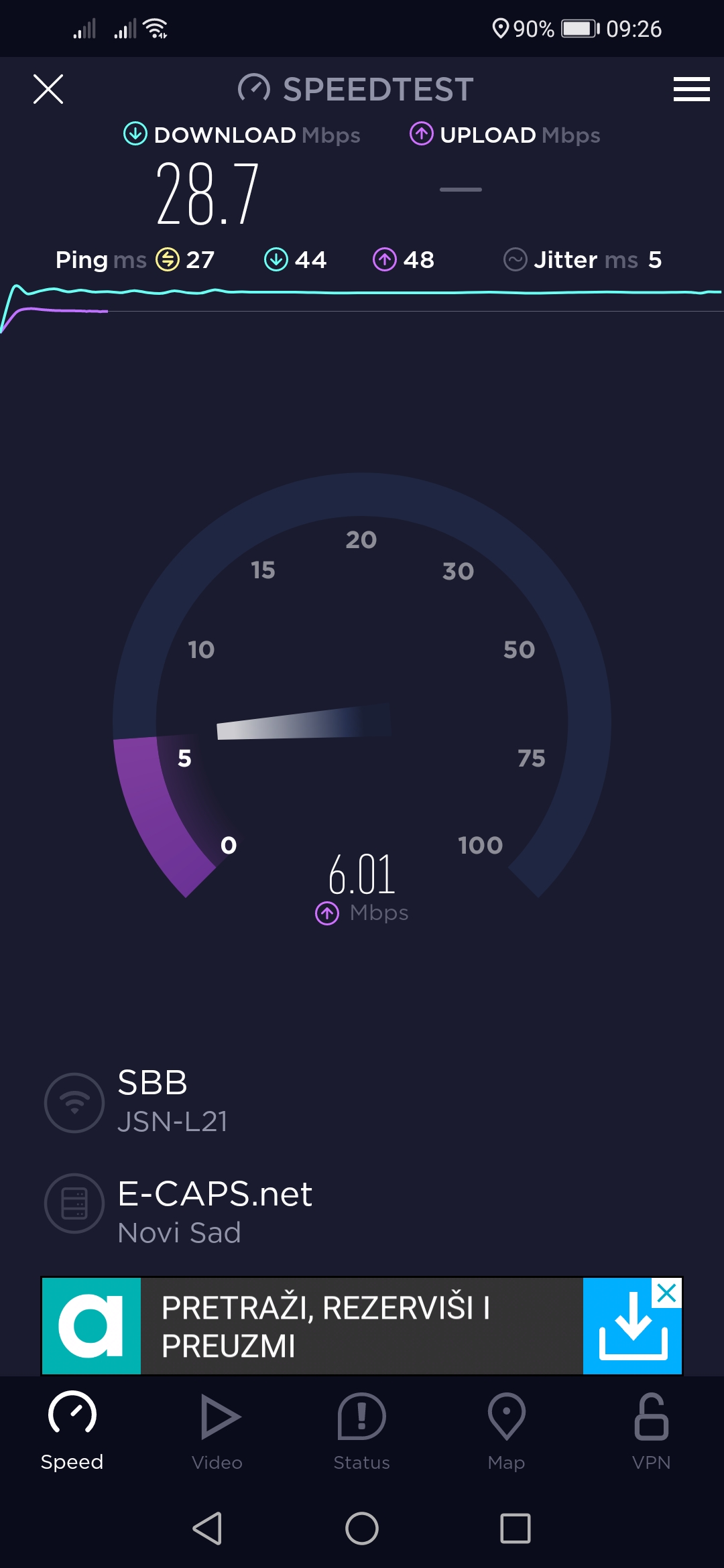Image resolution: width=724 pixels, height=1568 pixels.
Task: Tap the SBB JSN-L21 connection row
Action: [174, 1102]
